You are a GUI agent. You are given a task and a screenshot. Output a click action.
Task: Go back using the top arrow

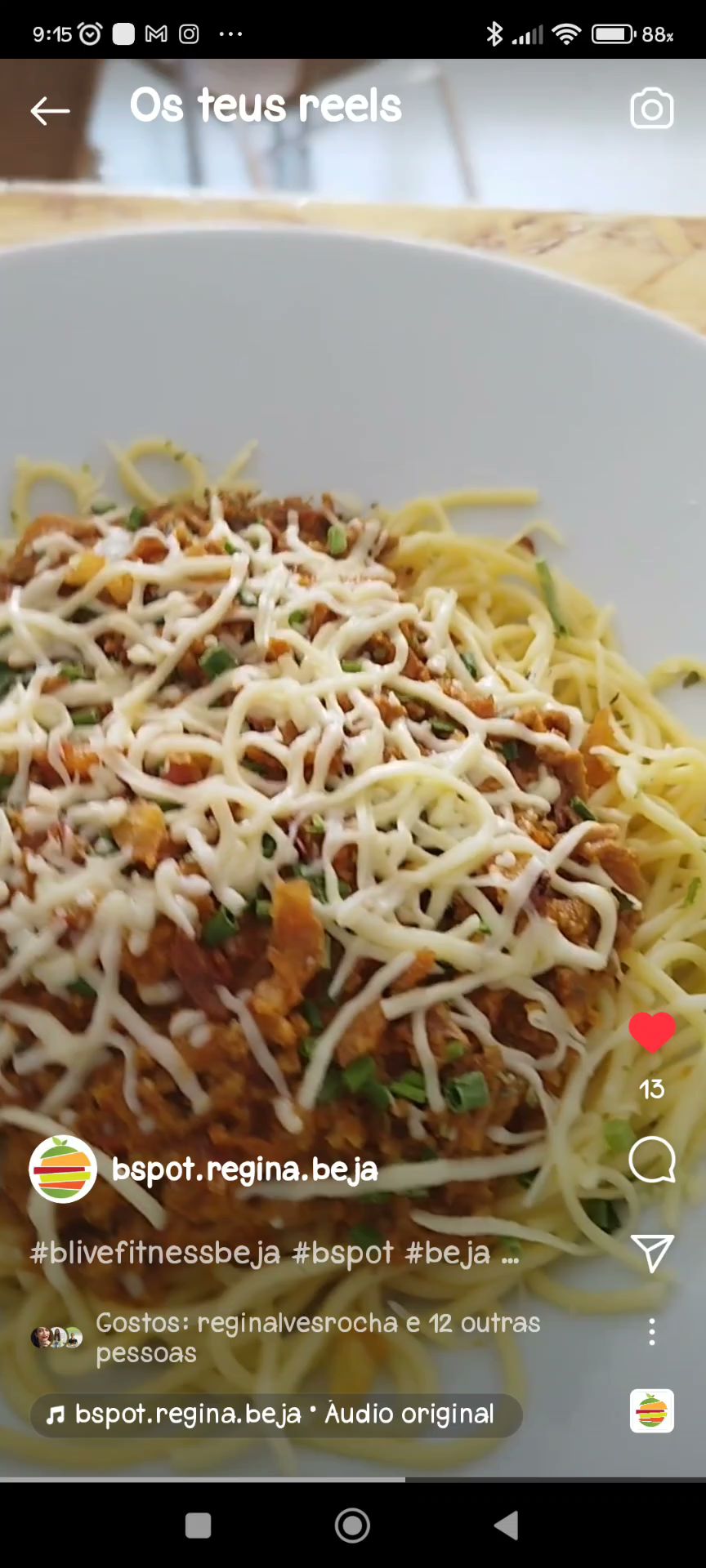click(x=50, y=110)
